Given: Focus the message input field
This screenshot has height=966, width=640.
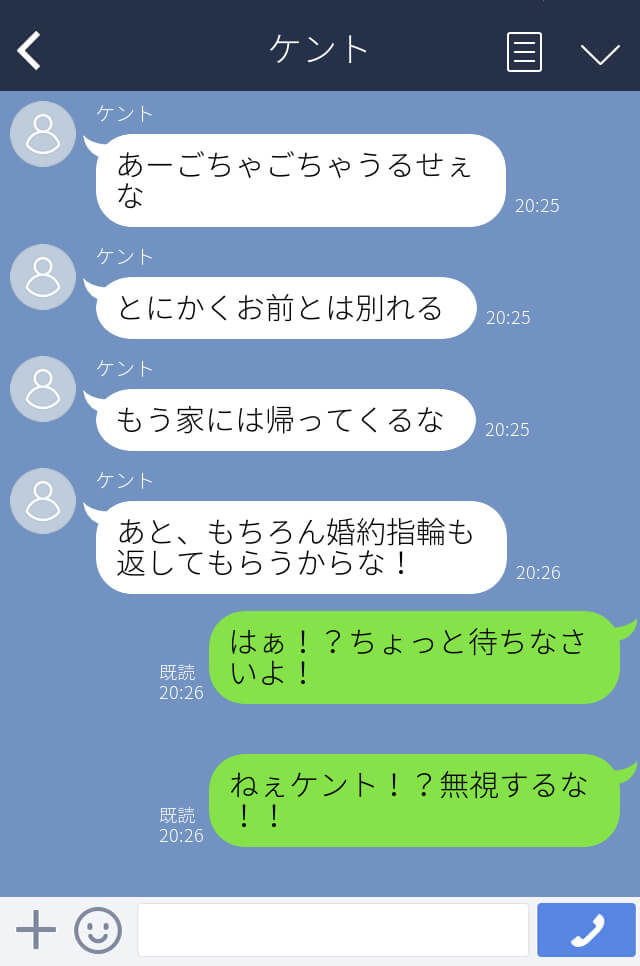Looking at the screenshot, I should click(x=332, y=930).
